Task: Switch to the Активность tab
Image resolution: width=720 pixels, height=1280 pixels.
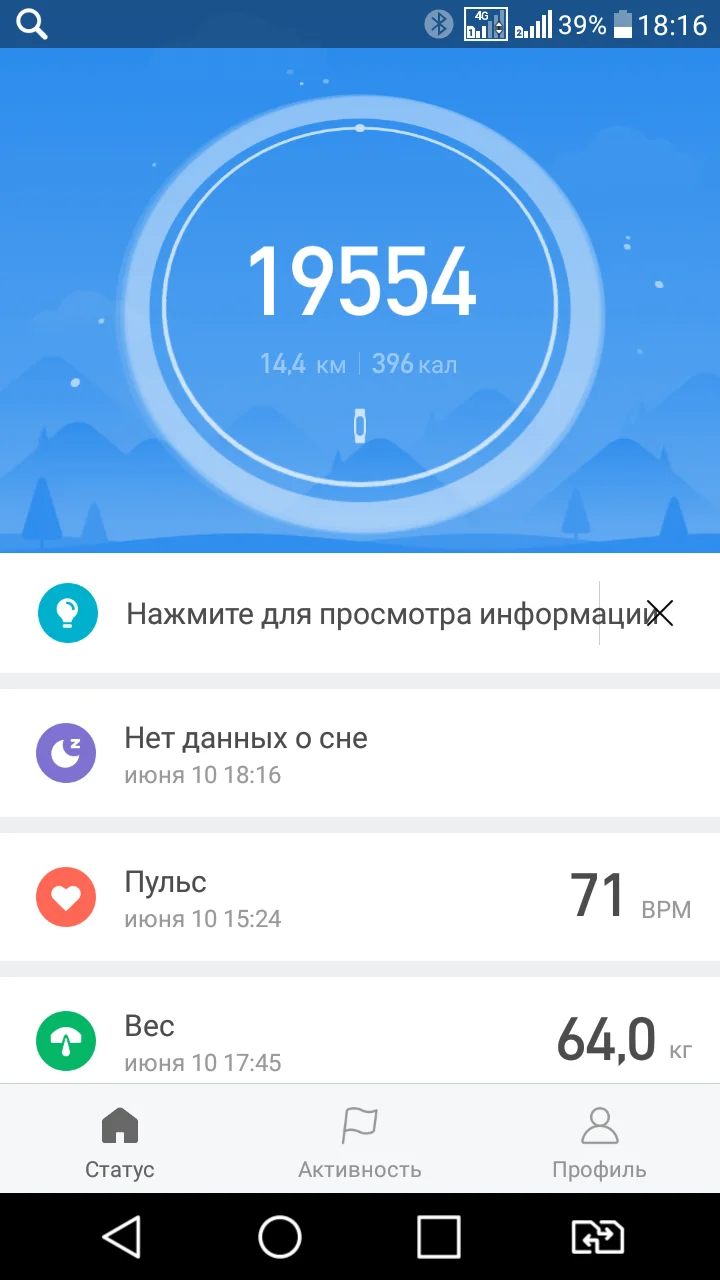Action: 360,1138
